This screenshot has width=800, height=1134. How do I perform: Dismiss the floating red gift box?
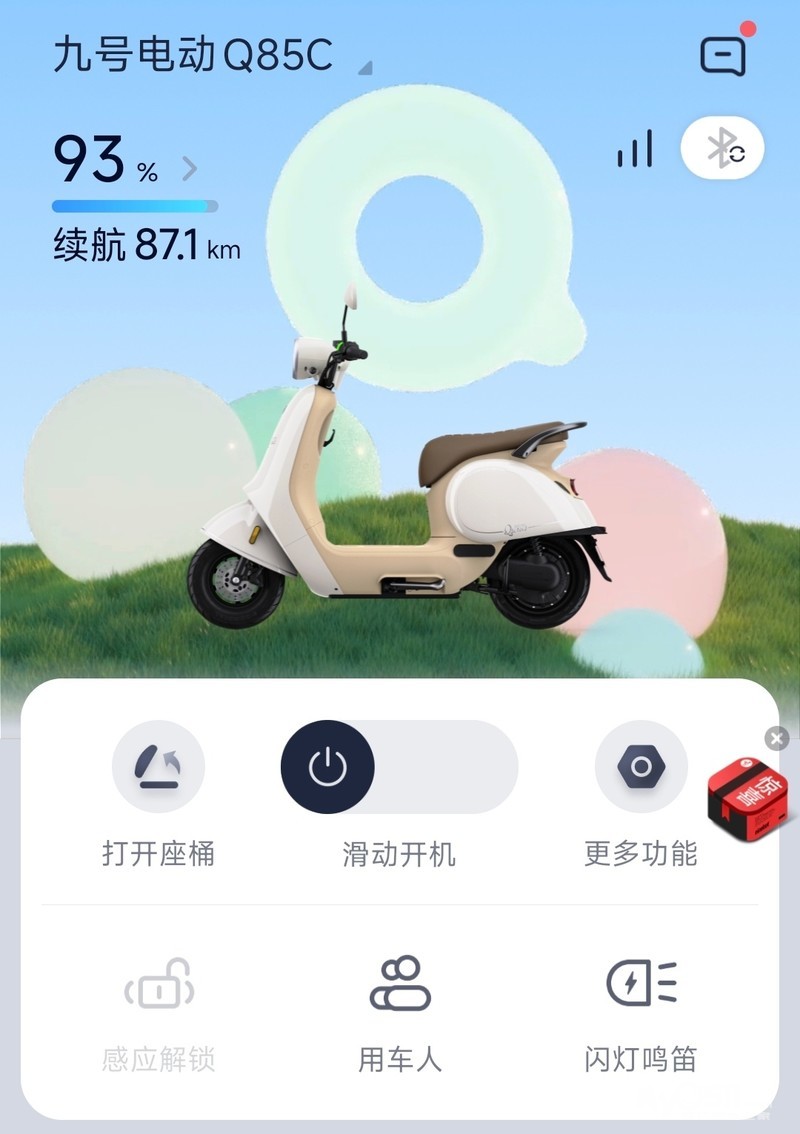click(777, 738)
